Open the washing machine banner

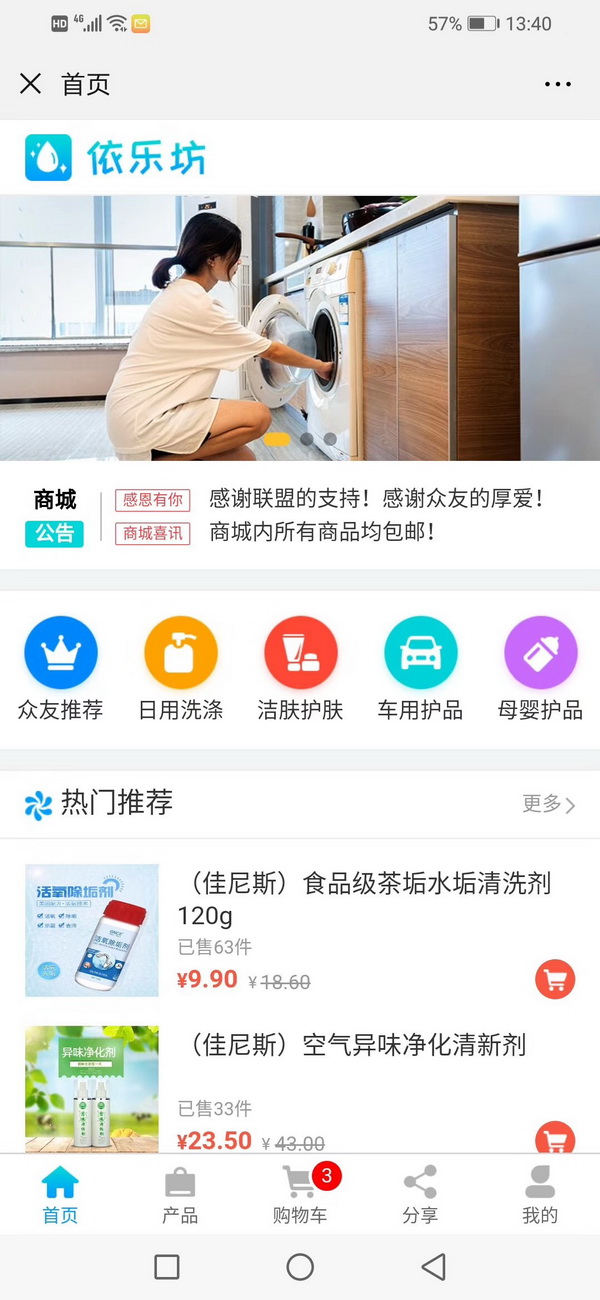300,328
